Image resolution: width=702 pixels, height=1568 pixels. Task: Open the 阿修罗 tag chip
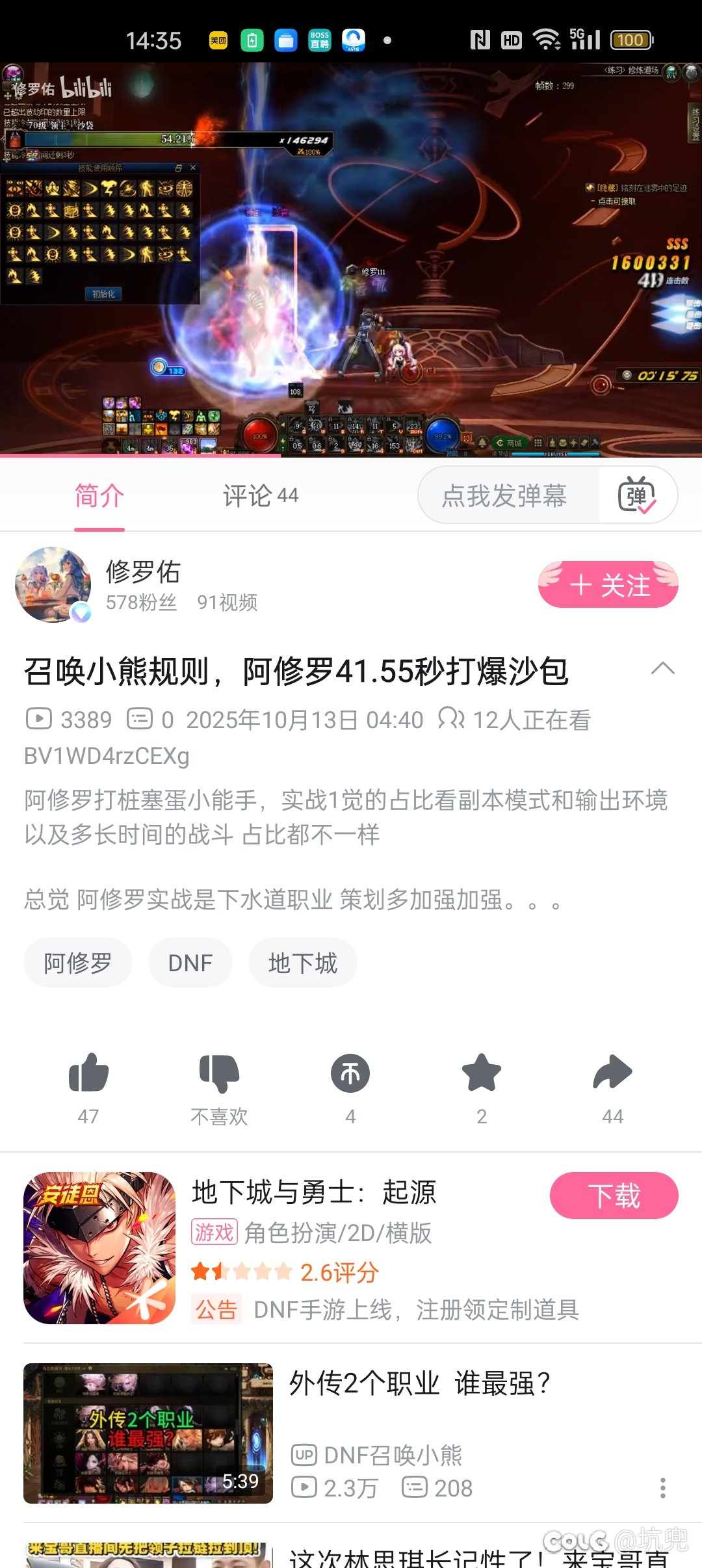click(78, 963)
